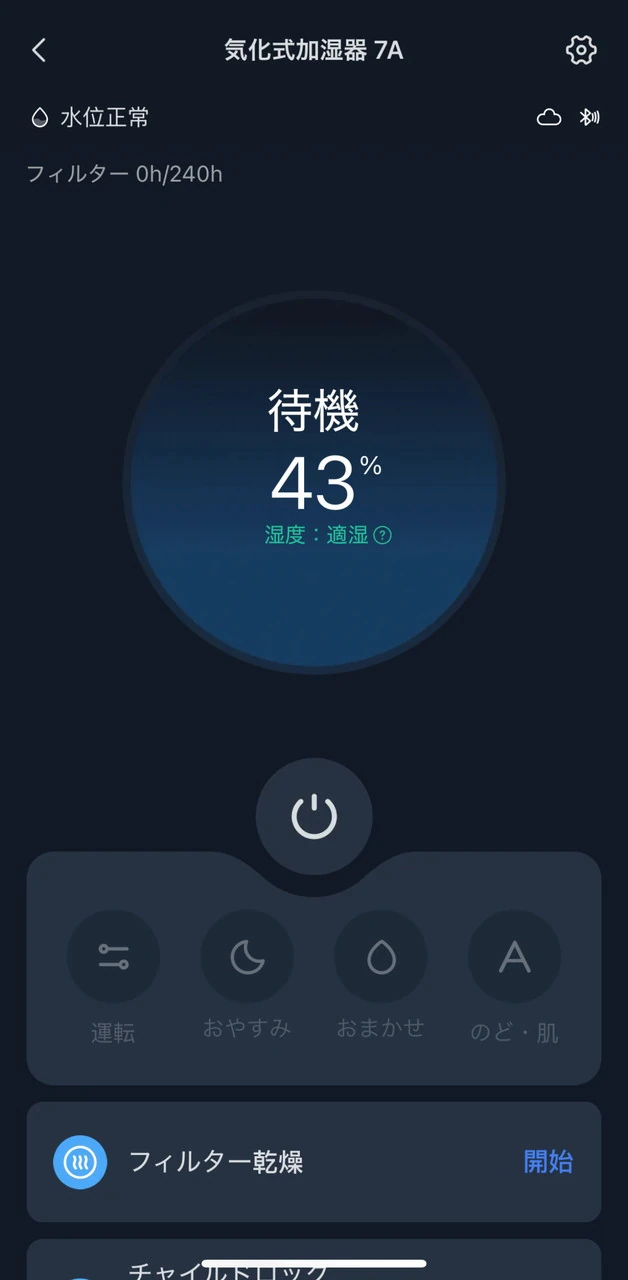Go back using the top-left arrow

(x=39, y=50)
